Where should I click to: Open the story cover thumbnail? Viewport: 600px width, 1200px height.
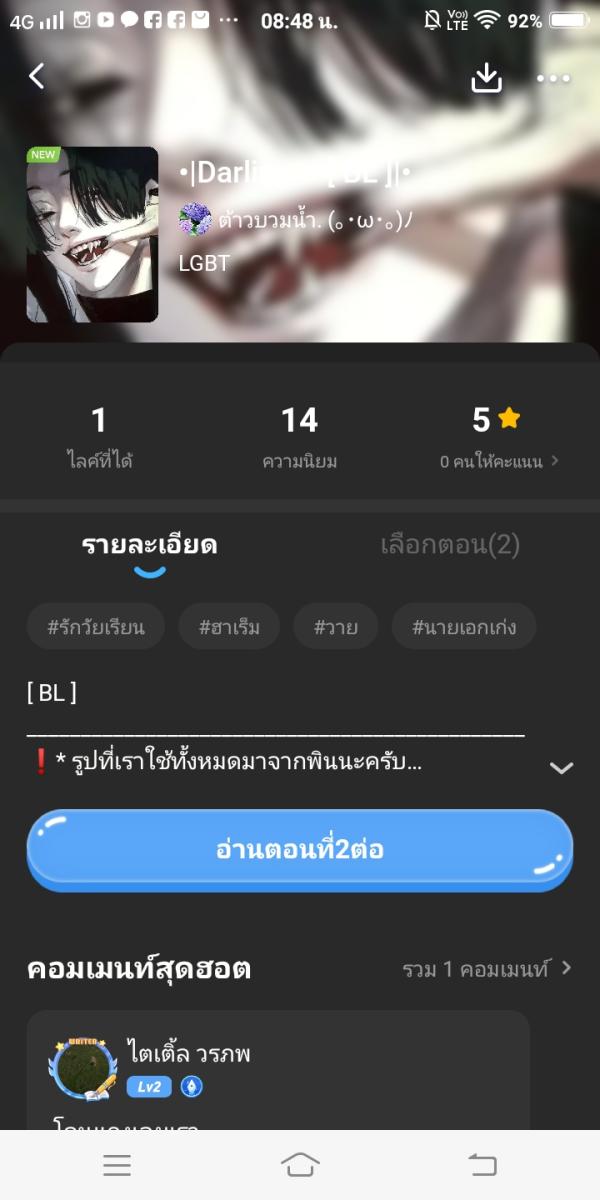(x=92, y=234)
